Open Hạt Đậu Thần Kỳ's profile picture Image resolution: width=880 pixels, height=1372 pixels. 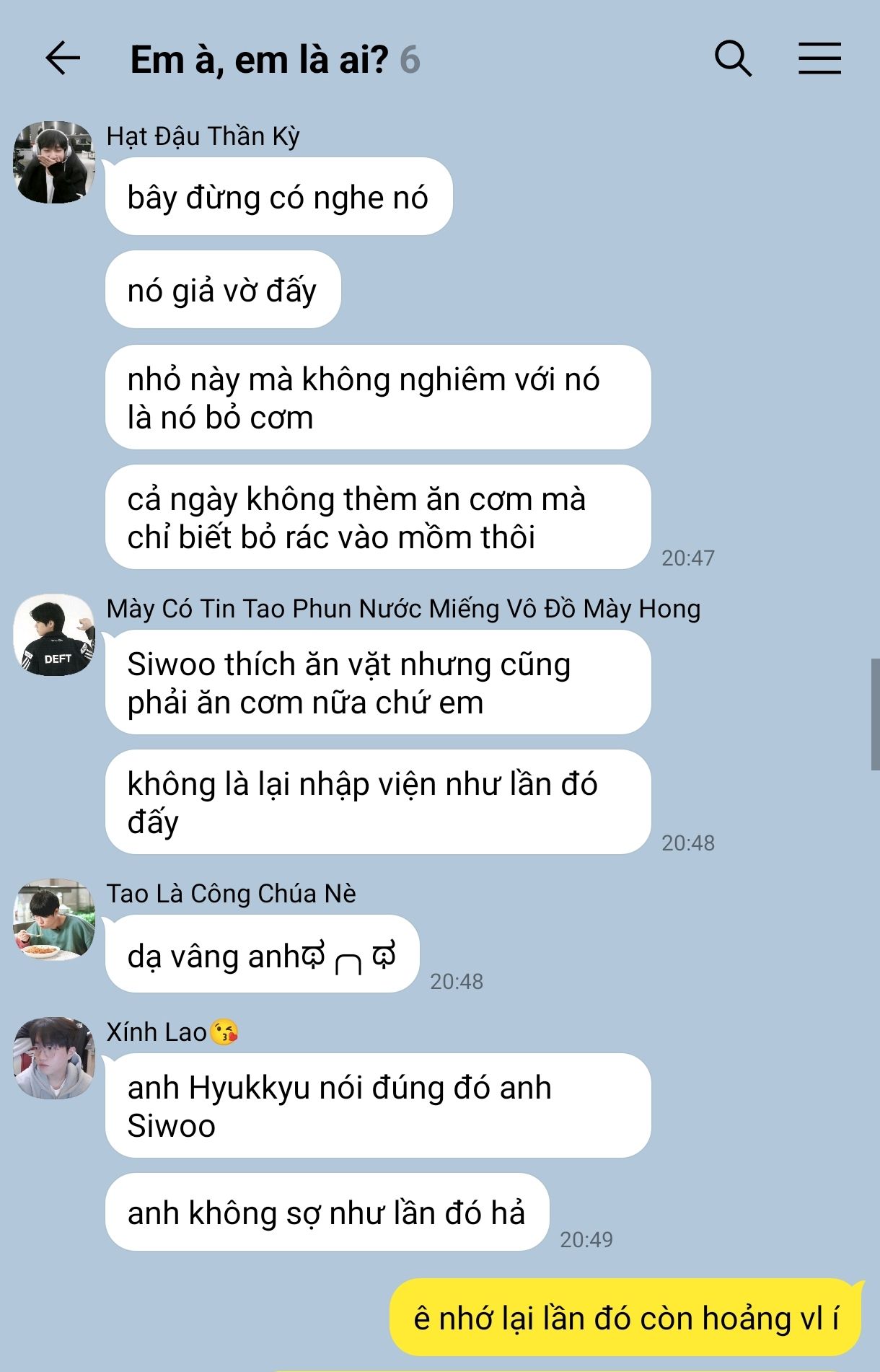coord(54,162)
